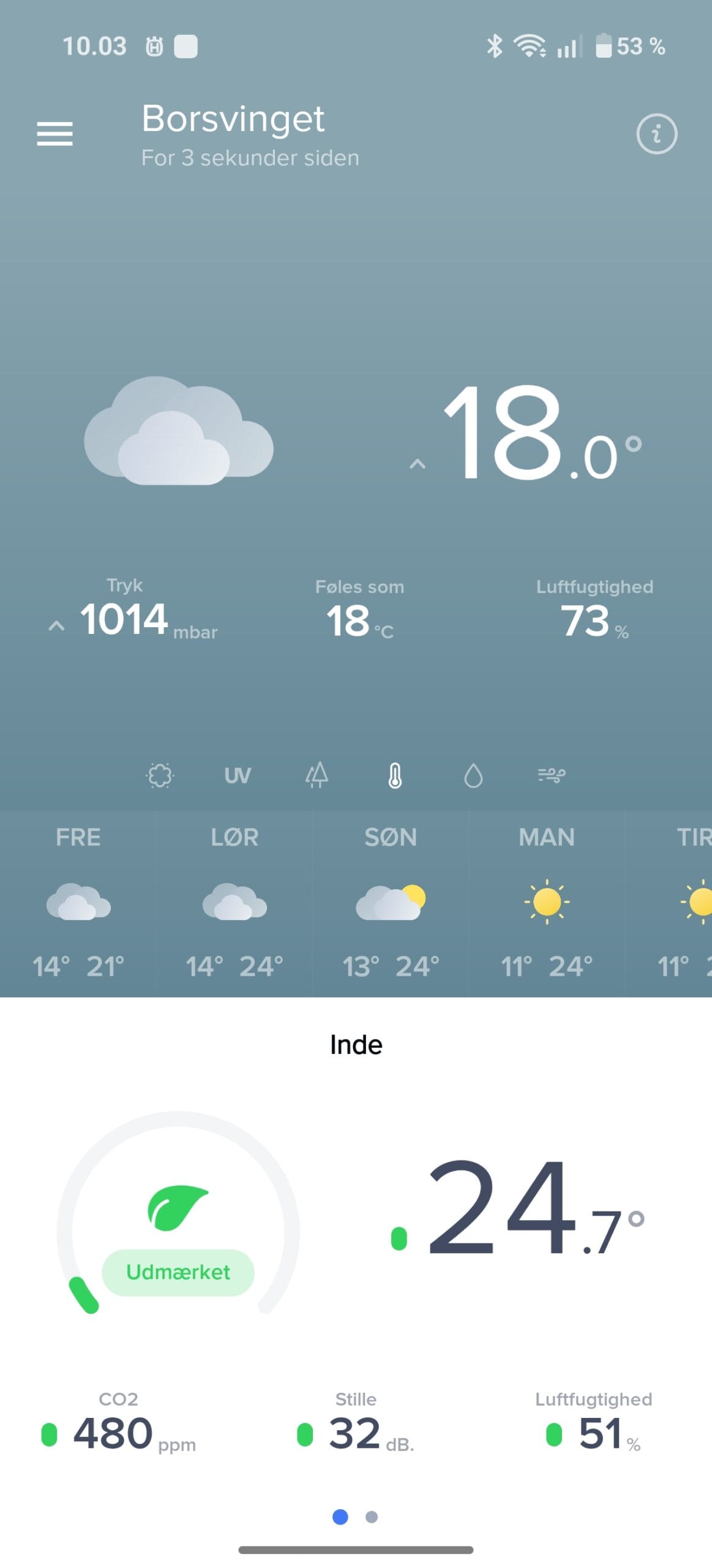Select the thermometer temperature forecast
Image resolution: width=712 pixels, height=1568 pixels.
395,775
